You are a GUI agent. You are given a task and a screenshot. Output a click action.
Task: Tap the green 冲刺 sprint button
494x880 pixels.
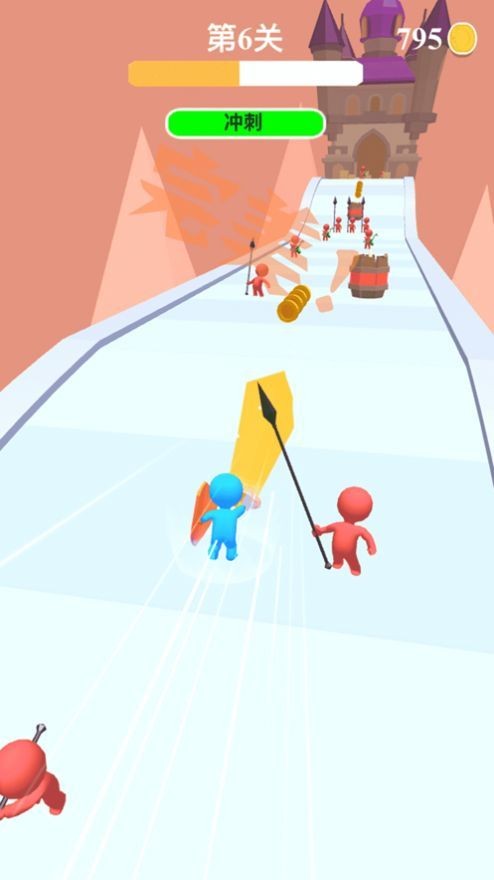(x=245, y=123)
